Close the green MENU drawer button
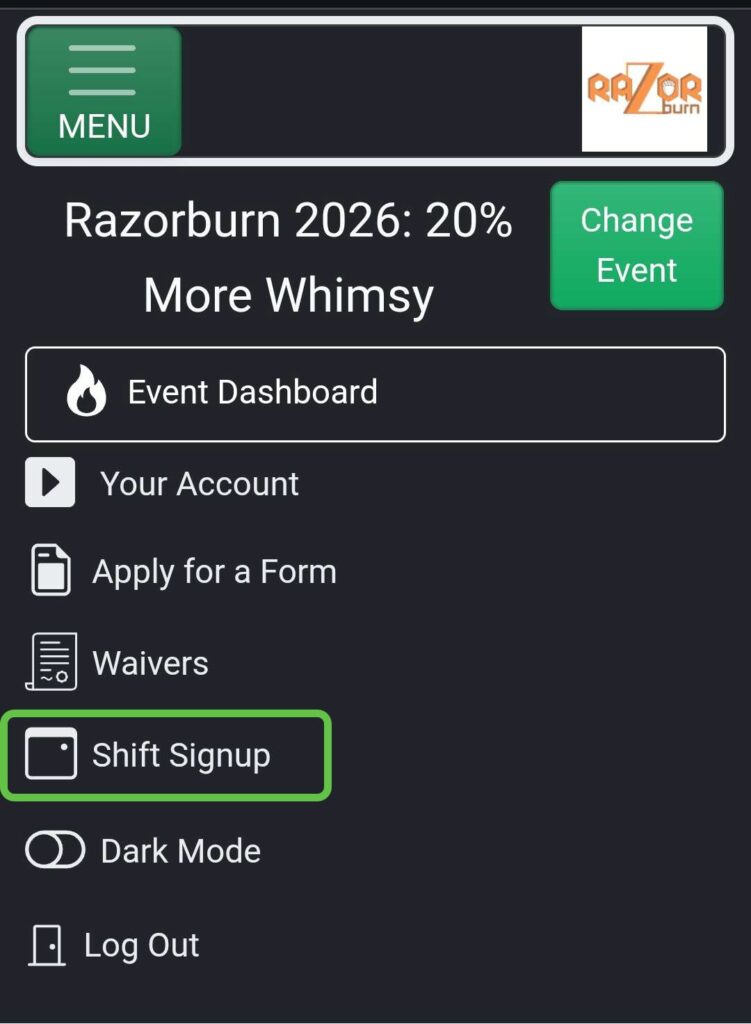Image resolution: width=751 pixels, height=1024 pixels. (x=104, y=92)
